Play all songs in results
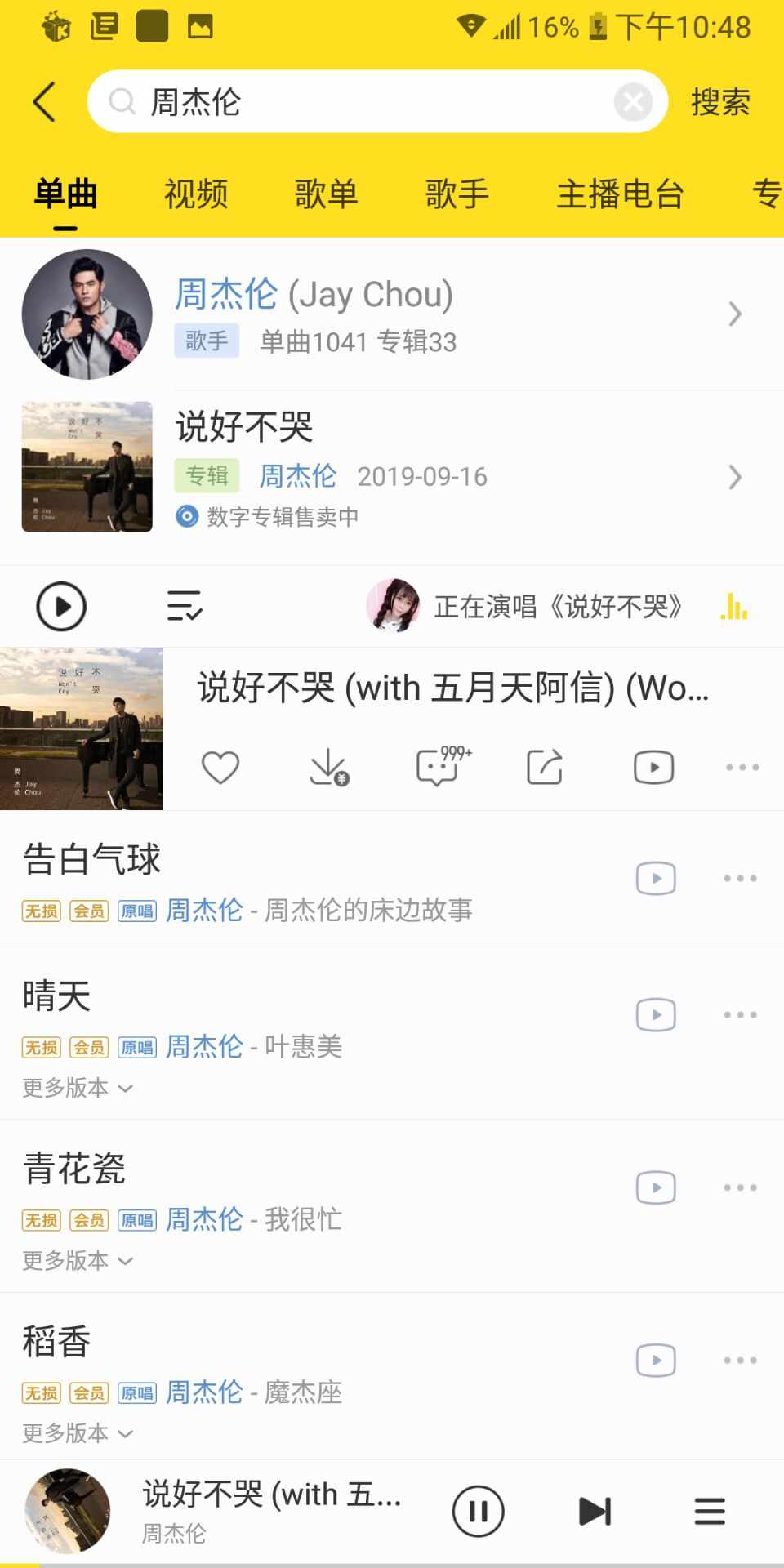Image resolution: width=784 pixels, height=1568 pixels. (x=61, y=607)
